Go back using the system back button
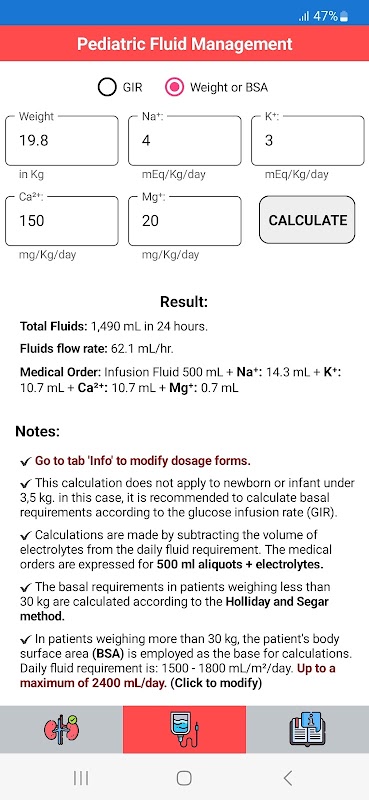 coord(288,778)
